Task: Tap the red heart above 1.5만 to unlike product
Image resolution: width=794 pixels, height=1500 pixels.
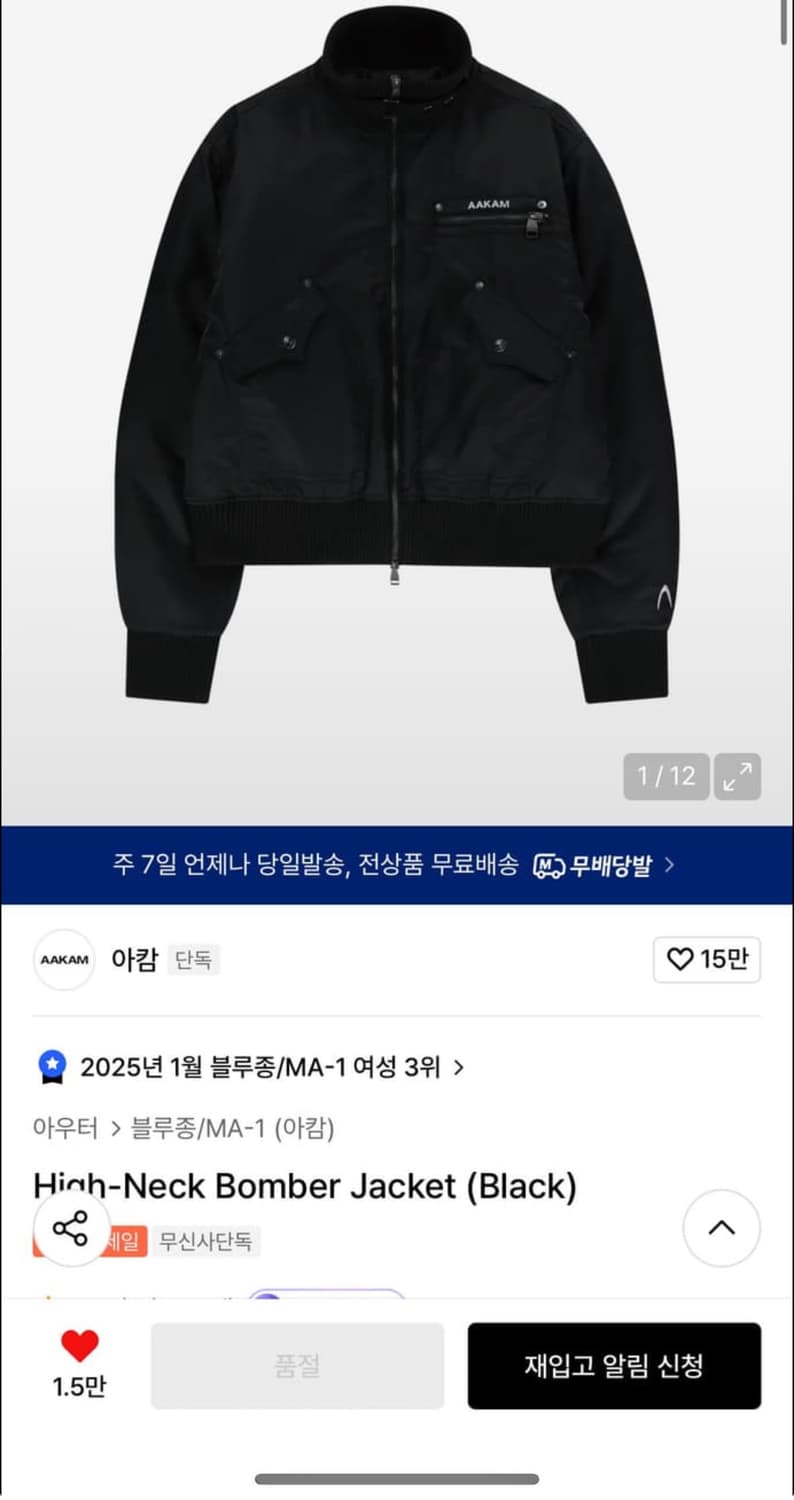Action: coord(80,1347)
